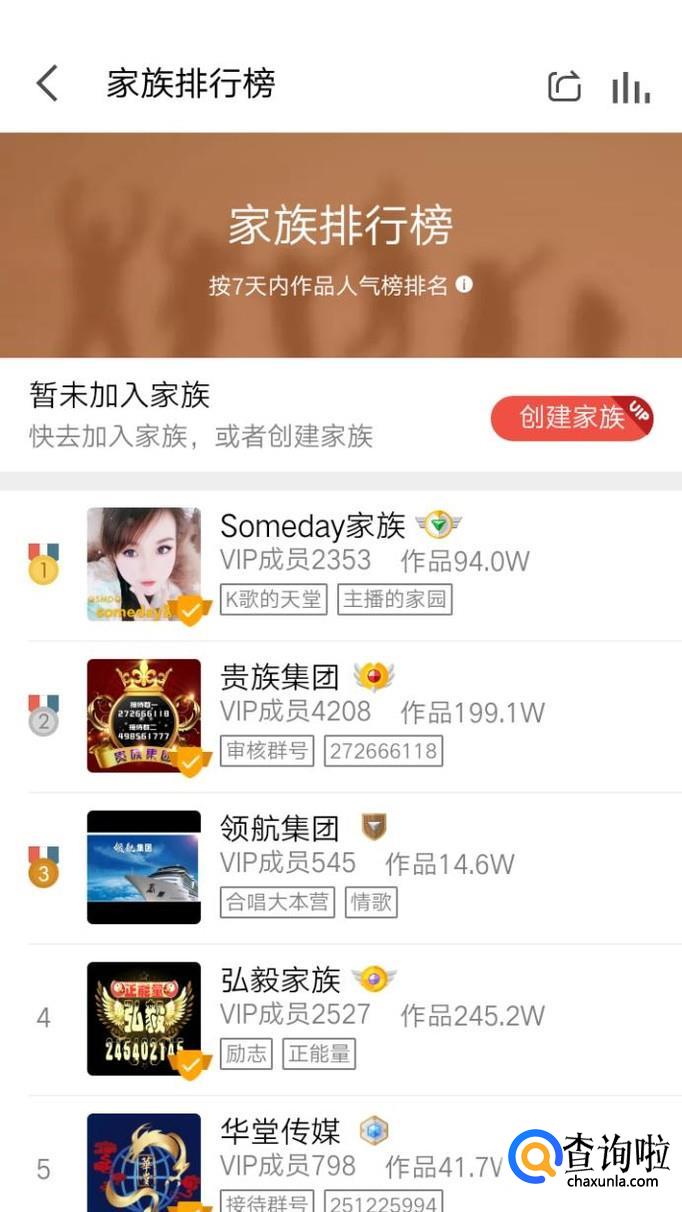Show info about the 7天内作品人气榜 ranking
682x1212 pixels.
coord(464,285)
